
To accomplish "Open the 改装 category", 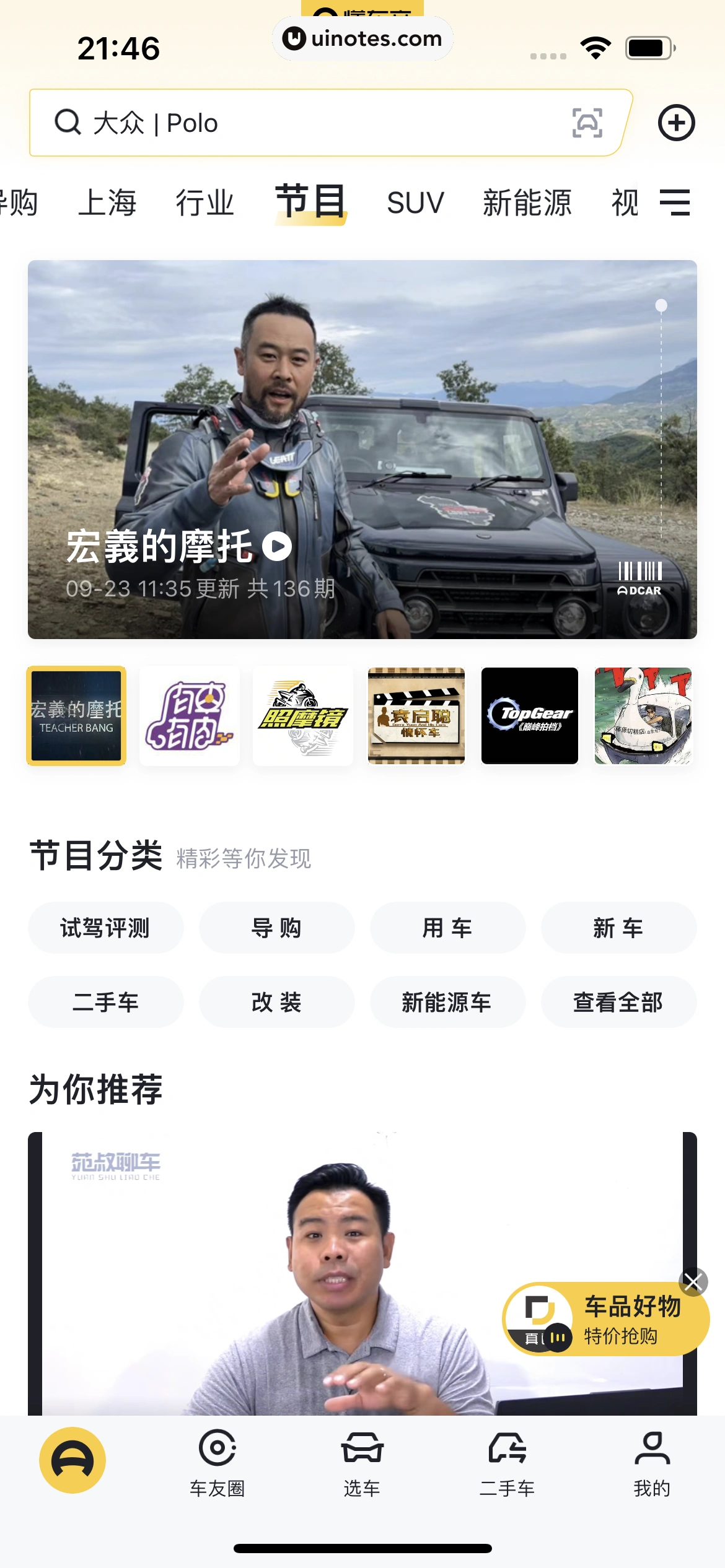I will pos(276,1002).
